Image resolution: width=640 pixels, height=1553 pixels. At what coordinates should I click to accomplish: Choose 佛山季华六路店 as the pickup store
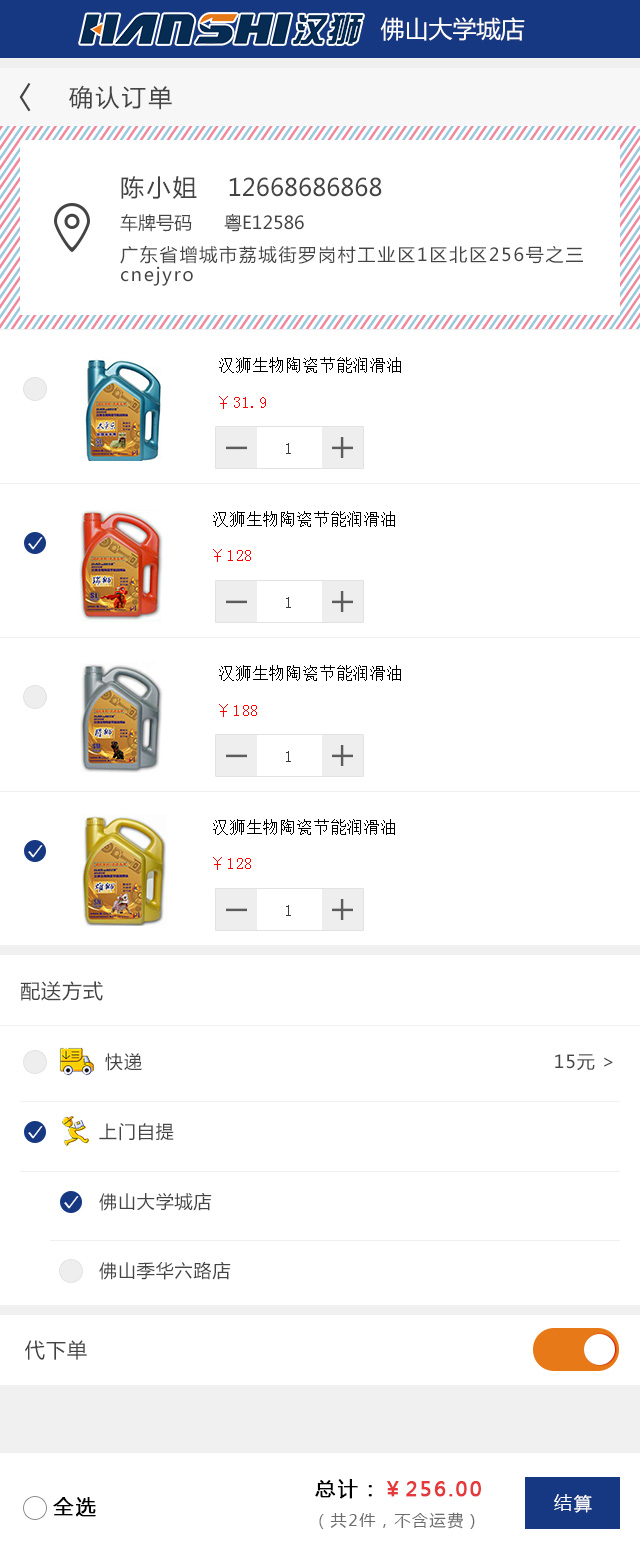(x=71, y=1271)
